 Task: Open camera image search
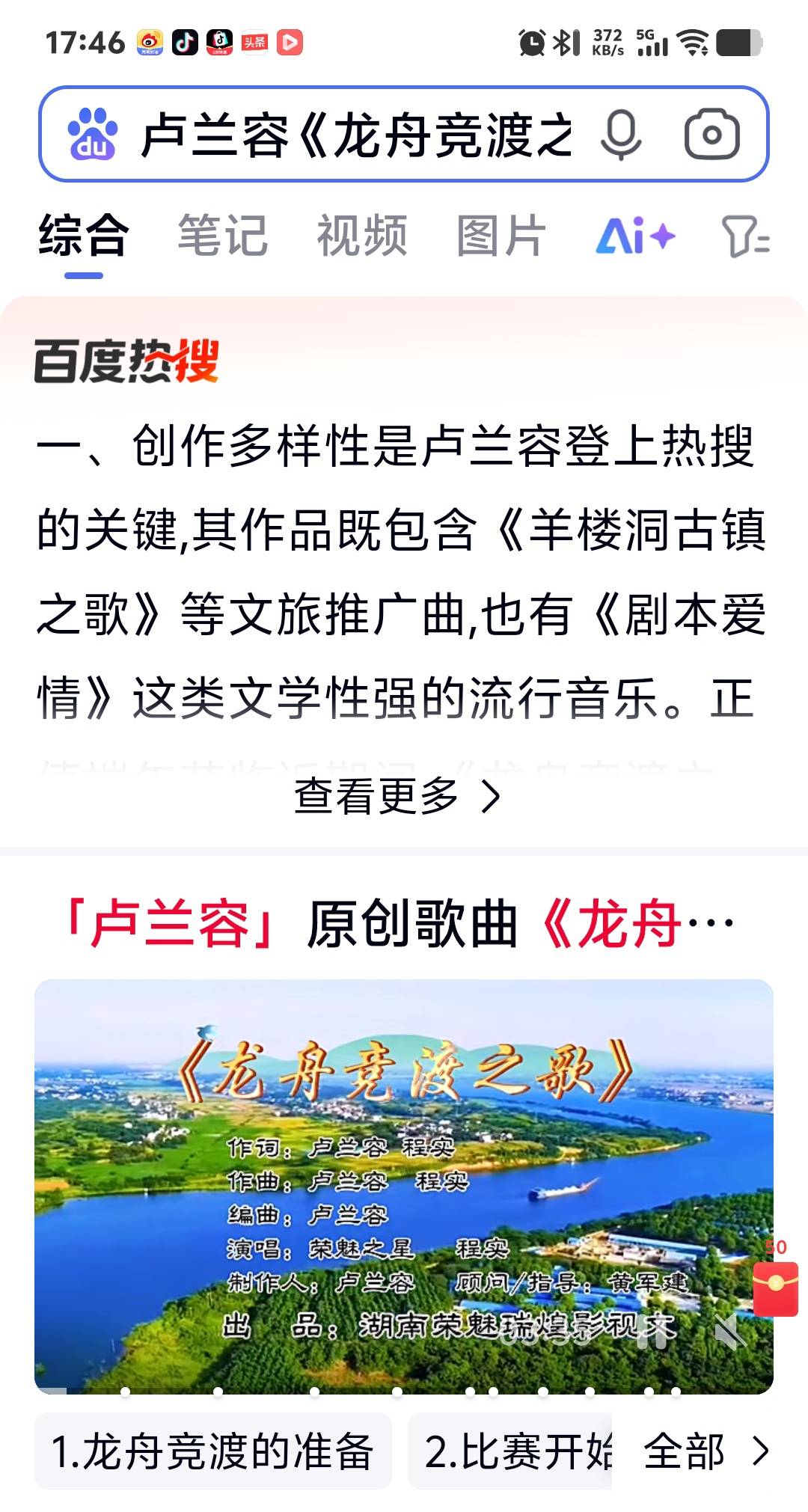pos(711,135)
